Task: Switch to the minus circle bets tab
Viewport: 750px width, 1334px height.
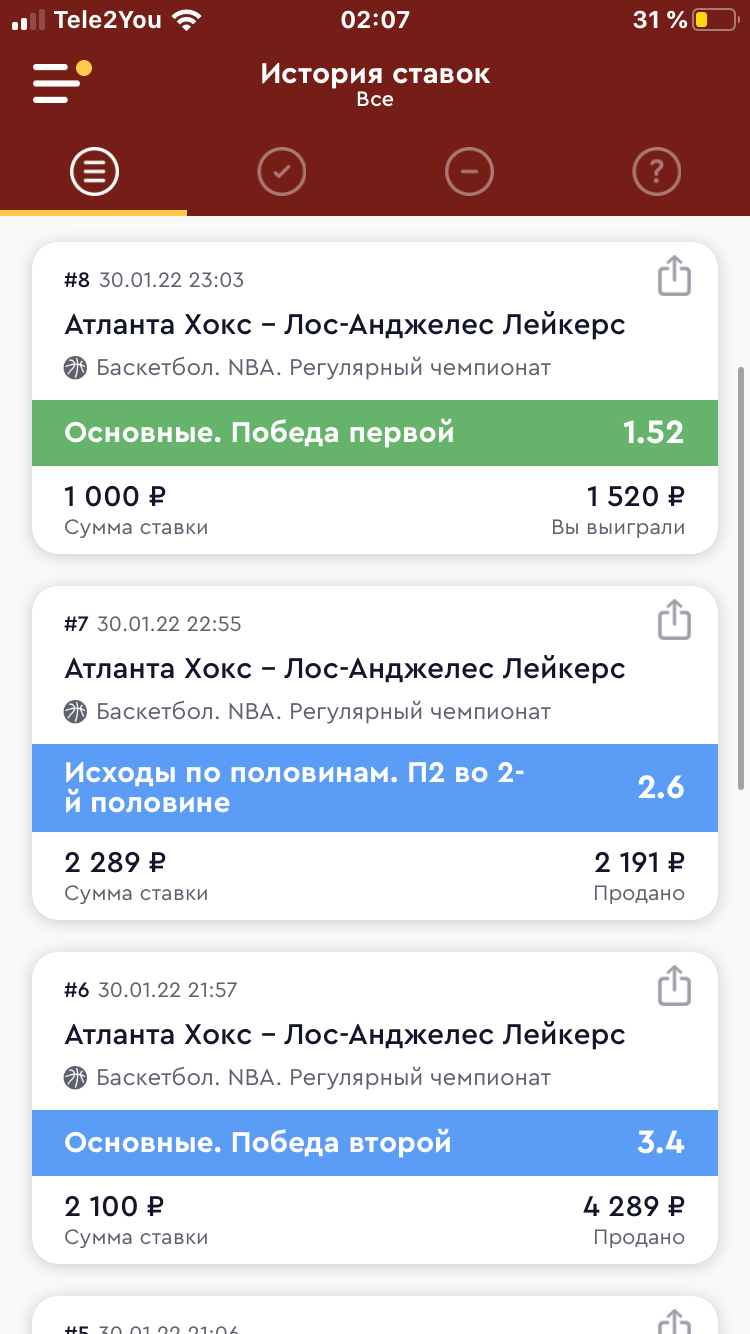Action: tap(469, 172)
